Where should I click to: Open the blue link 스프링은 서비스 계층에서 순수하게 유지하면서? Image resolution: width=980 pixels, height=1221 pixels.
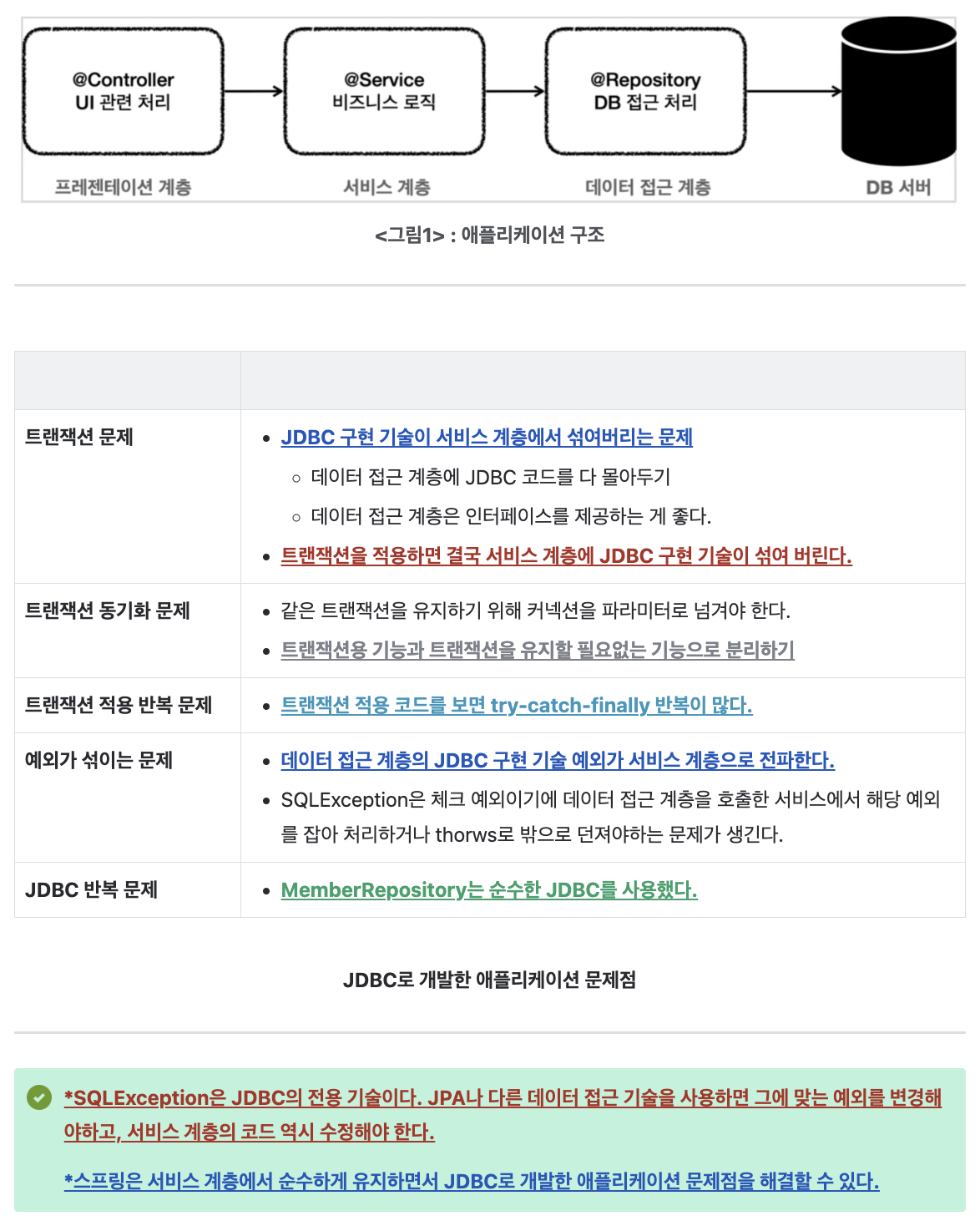(471, 1182)
